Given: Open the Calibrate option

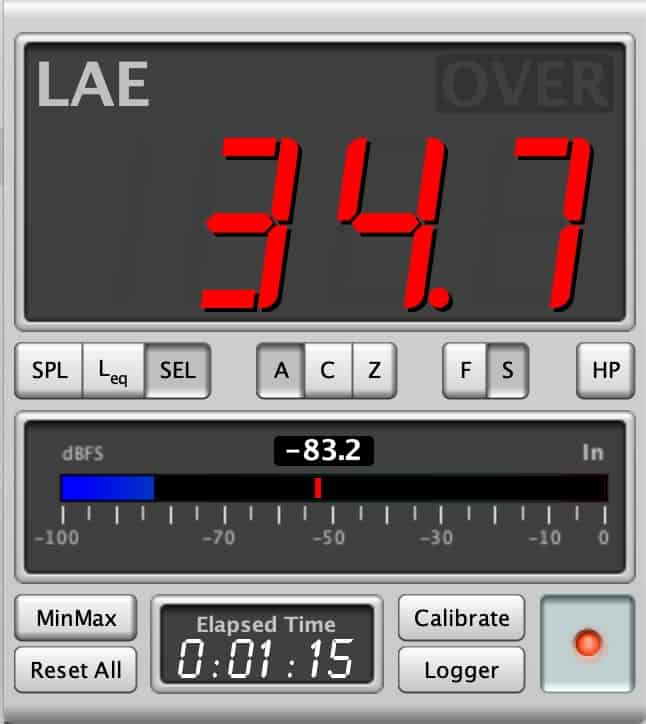Looking at the screenshot, I should 461,618.
